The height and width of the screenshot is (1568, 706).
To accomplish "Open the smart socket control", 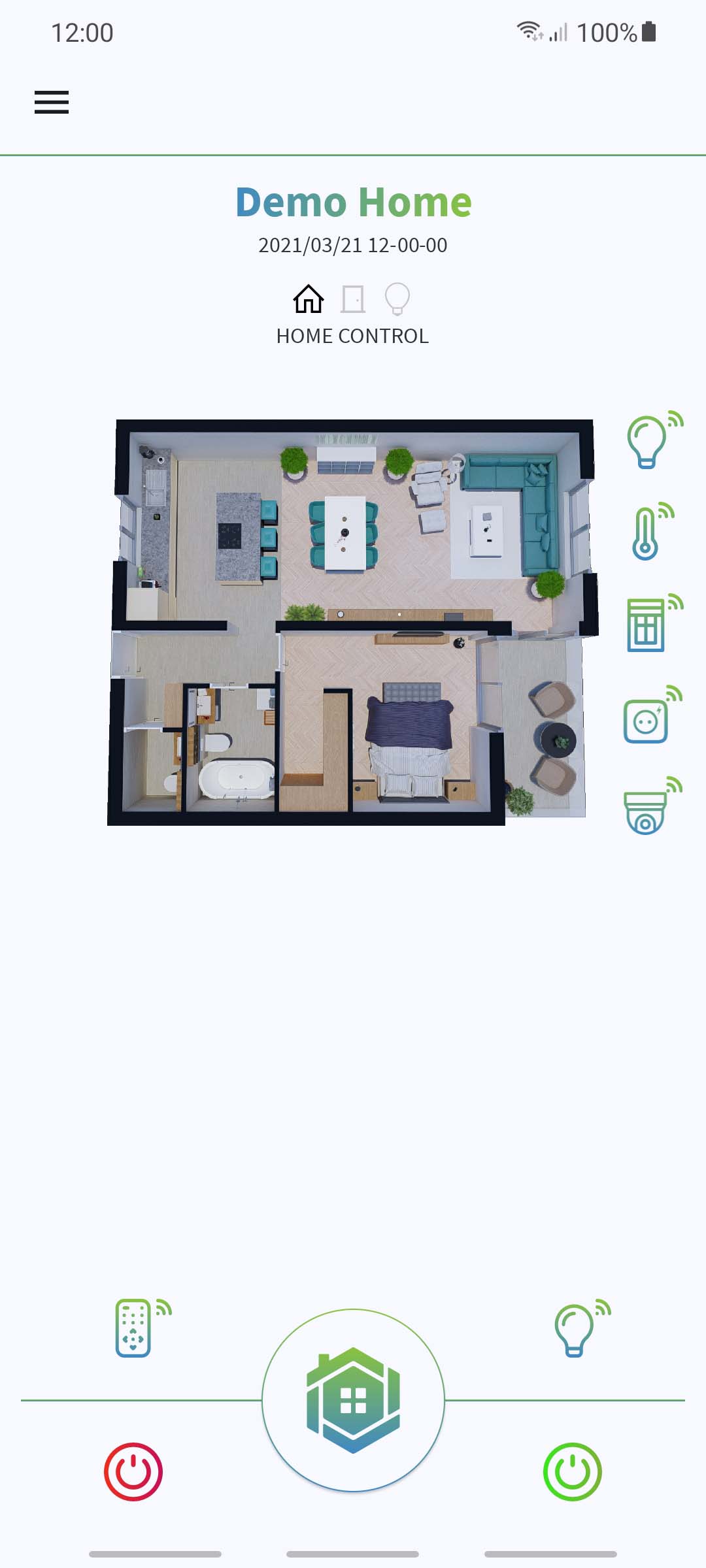I will tap(651, 715).
